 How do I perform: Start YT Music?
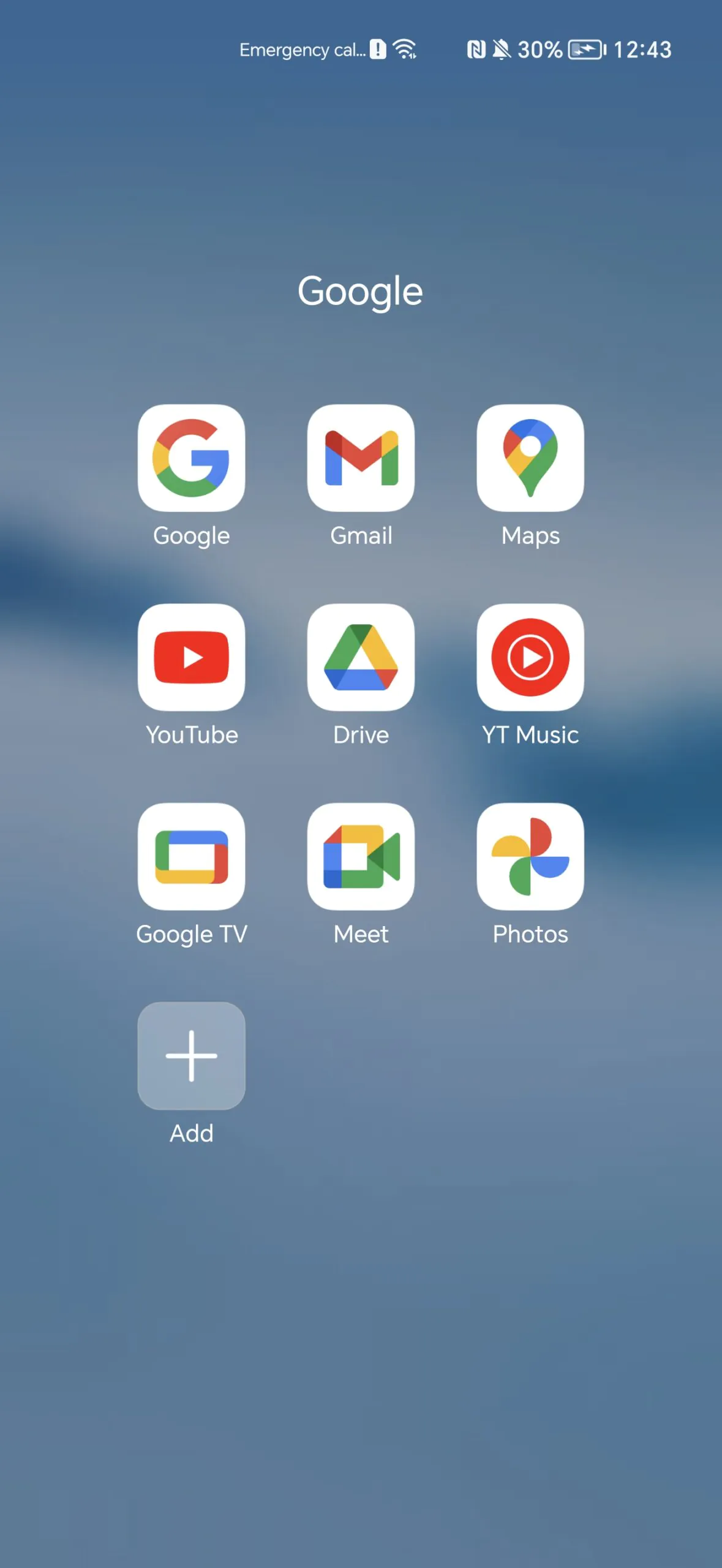(530, 657)
